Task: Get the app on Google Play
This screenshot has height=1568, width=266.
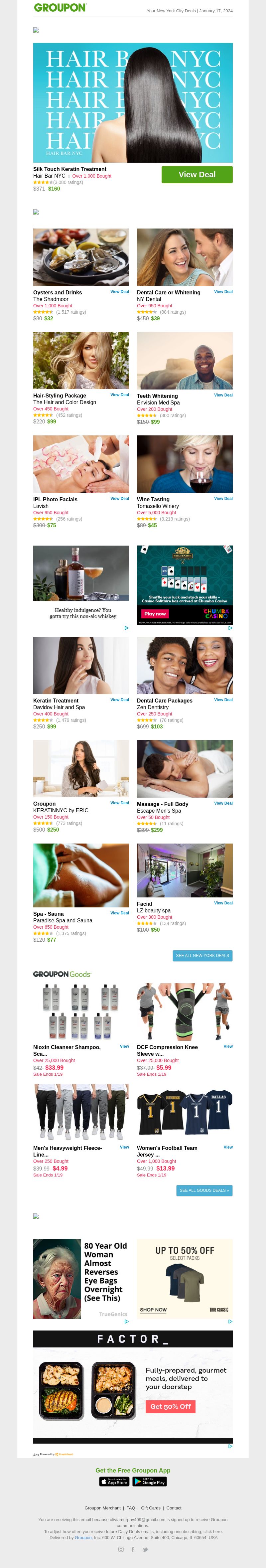Action: pyautogui.click(x=150, y=1482)
